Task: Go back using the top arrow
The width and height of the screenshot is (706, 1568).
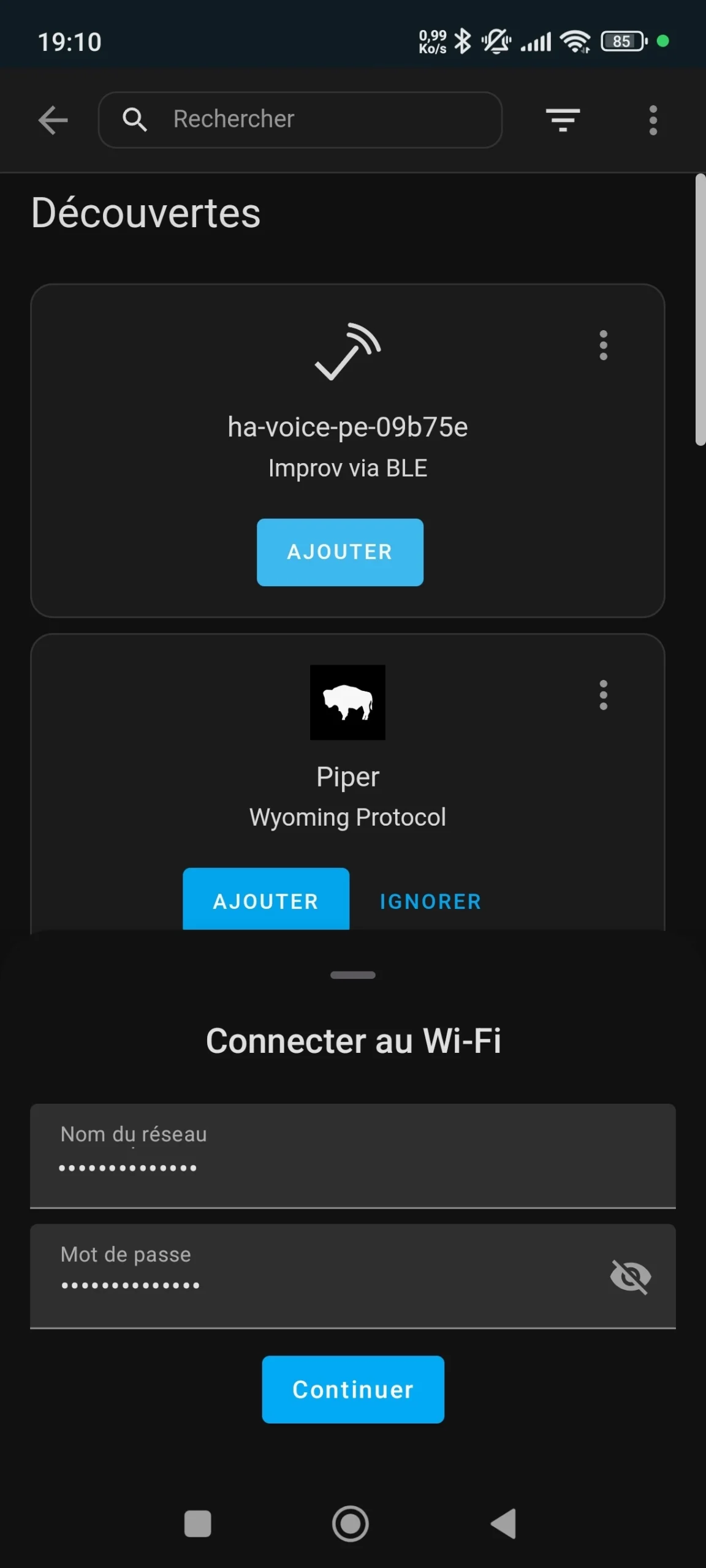Action: coord(53,119)
